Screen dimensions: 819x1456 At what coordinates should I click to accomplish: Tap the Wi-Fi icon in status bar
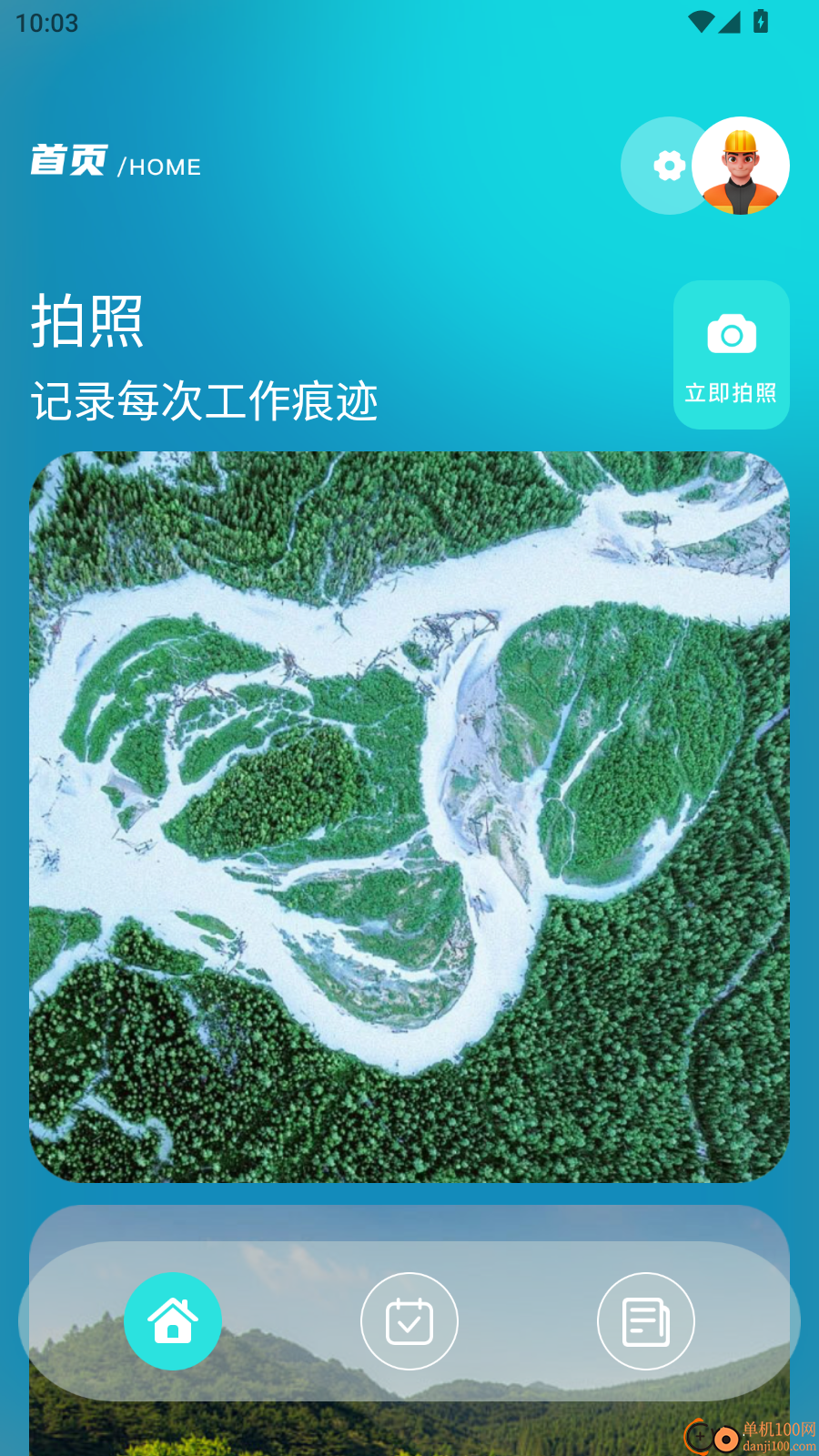(701, 22)
